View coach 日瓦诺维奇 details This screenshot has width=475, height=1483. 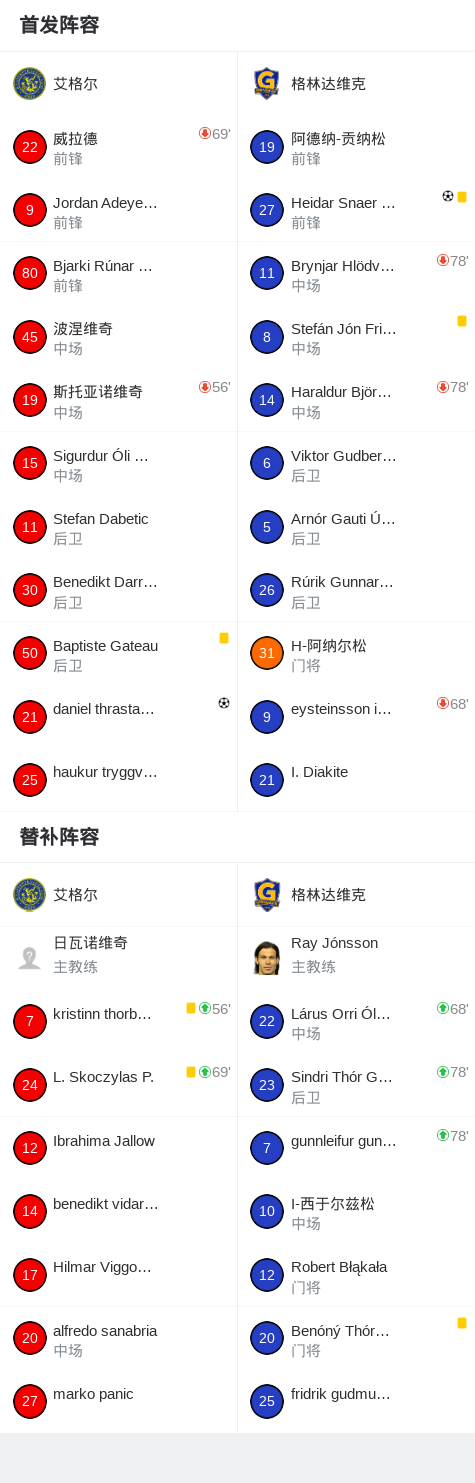118,958
